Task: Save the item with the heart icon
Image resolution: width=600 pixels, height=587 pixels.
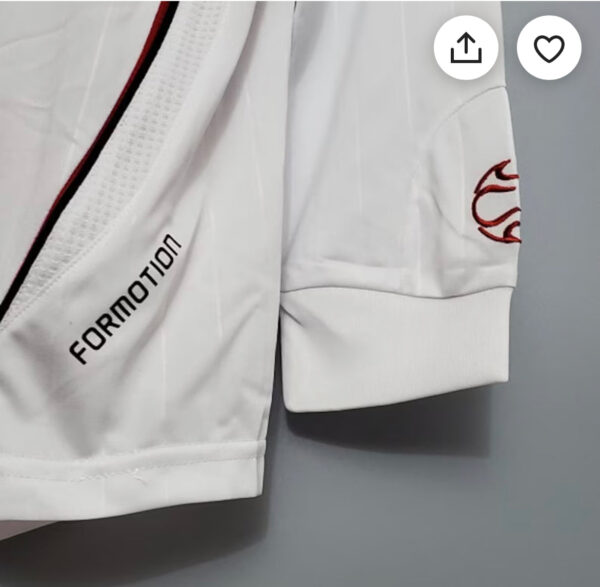Action: (x=548, y=48)
